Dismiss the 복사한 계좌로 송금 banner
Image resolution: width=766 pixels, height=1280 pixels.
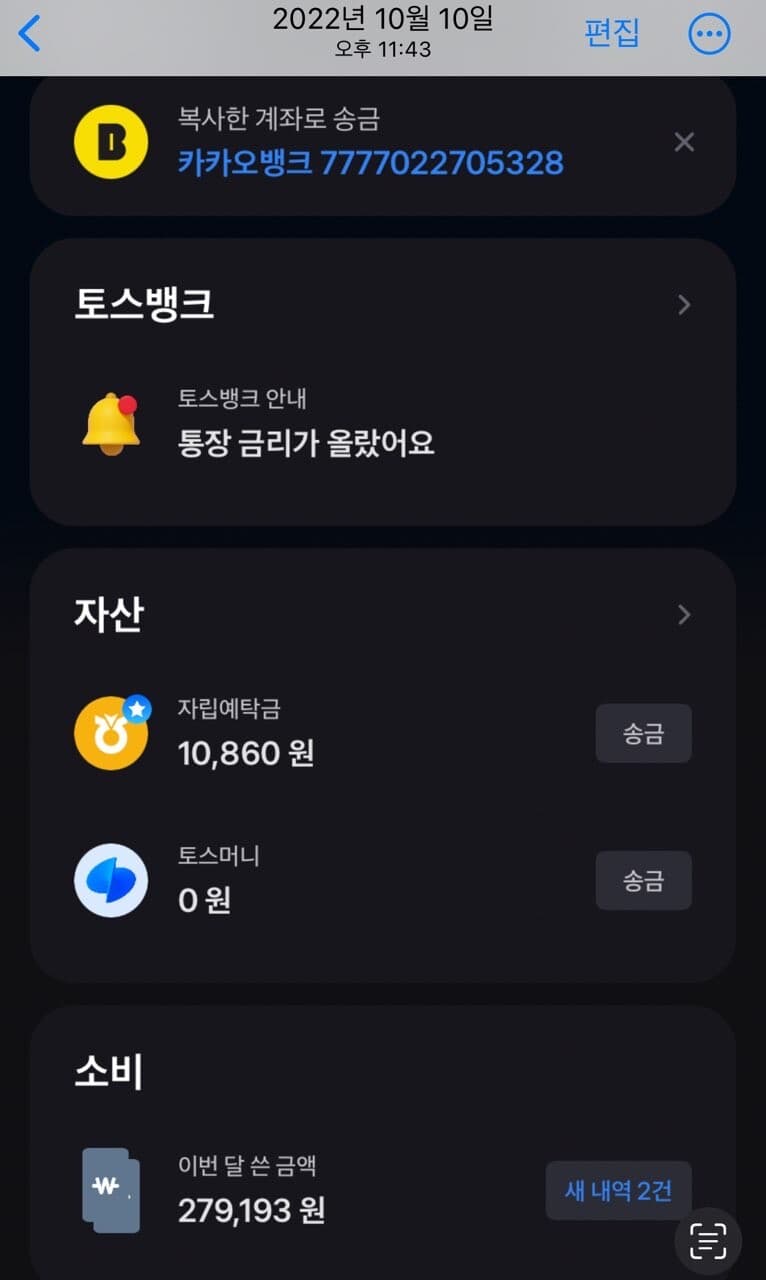pos(684,143)
